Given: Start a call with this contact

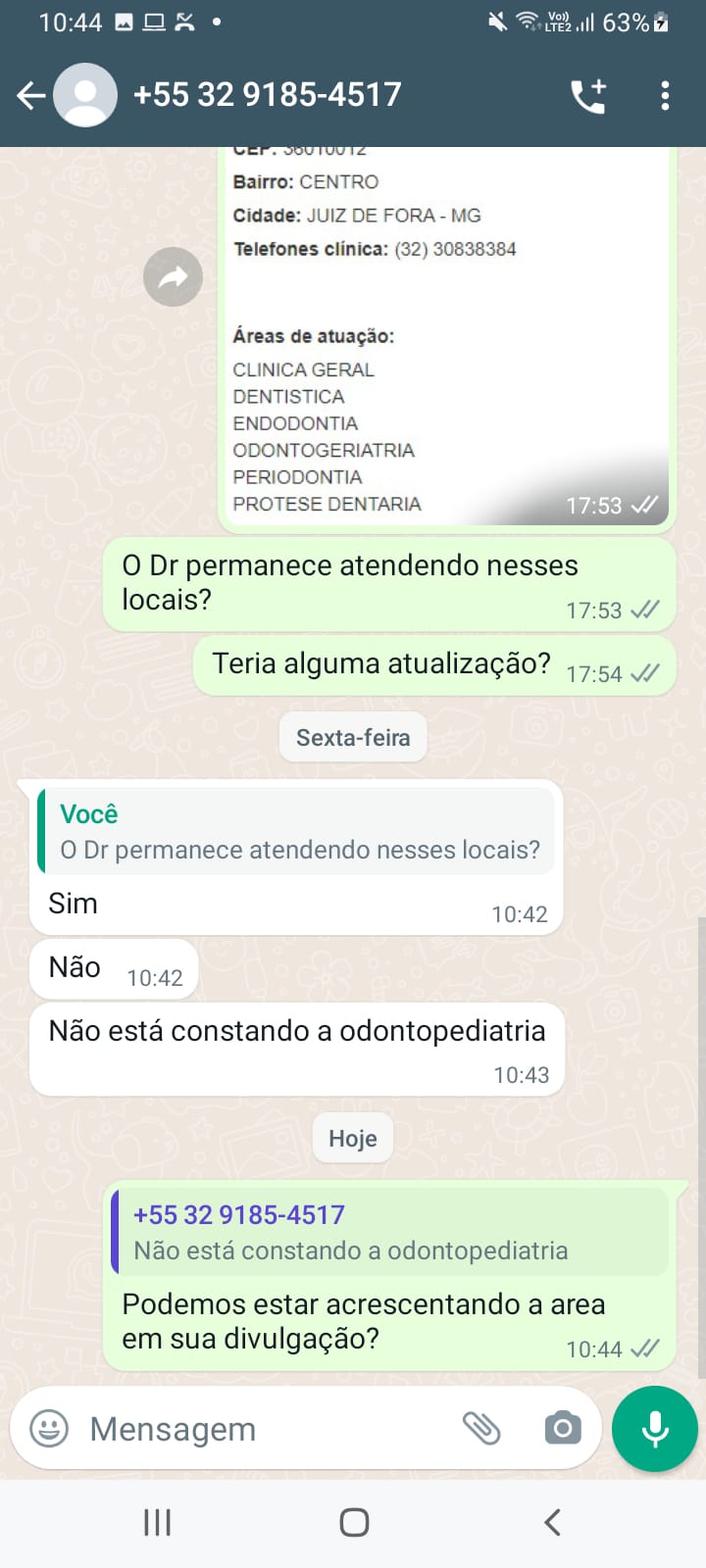Looking at the screenshot, I should click(588, 95).
